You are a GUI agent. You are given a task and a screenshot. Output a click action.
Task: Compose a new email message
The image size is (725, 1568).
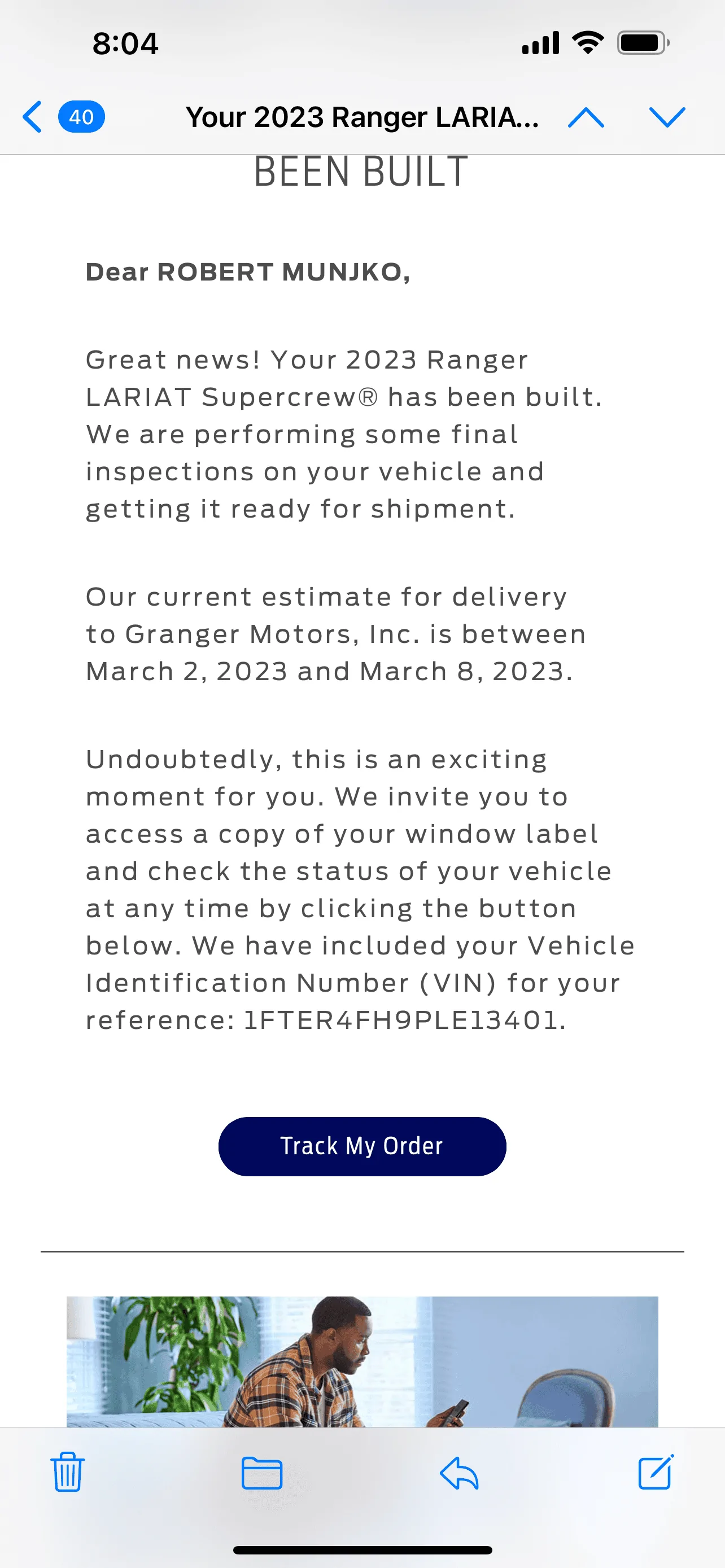click(656, 1472)
